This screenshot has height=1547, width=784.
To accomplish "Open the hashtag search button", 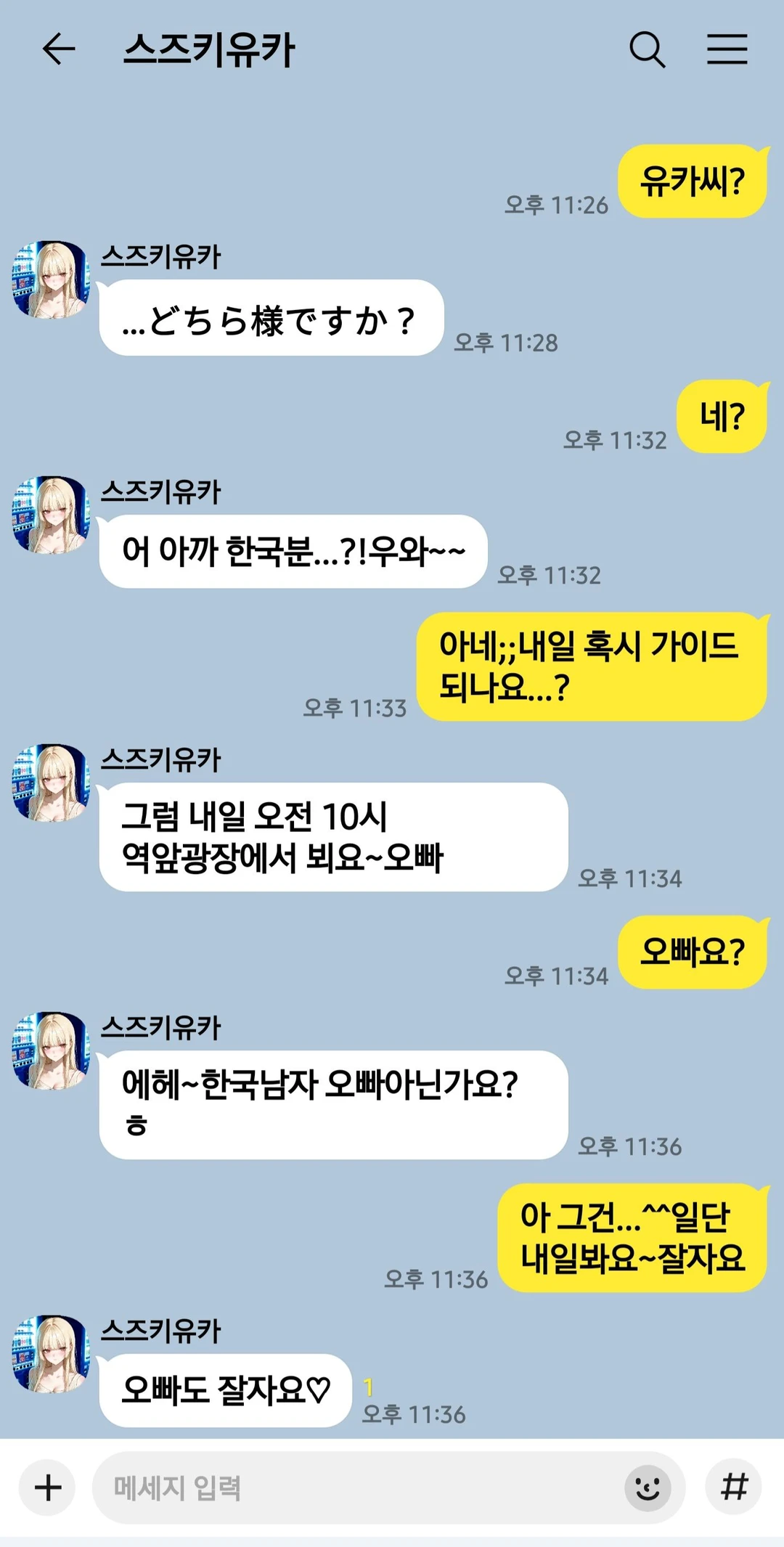I will coord(734,1486).
